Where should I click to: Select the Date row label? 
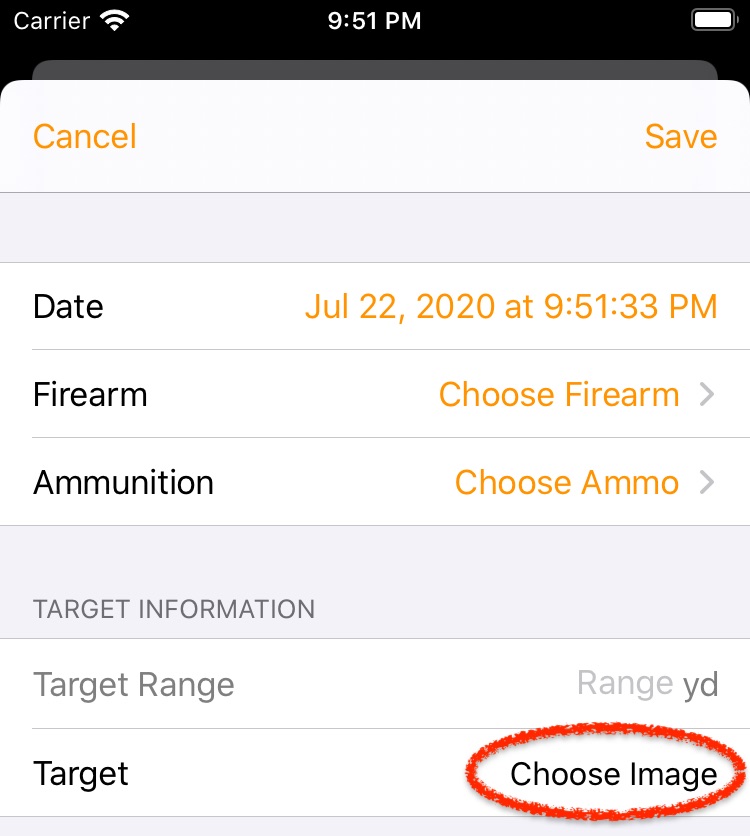(x=67, y=306)
